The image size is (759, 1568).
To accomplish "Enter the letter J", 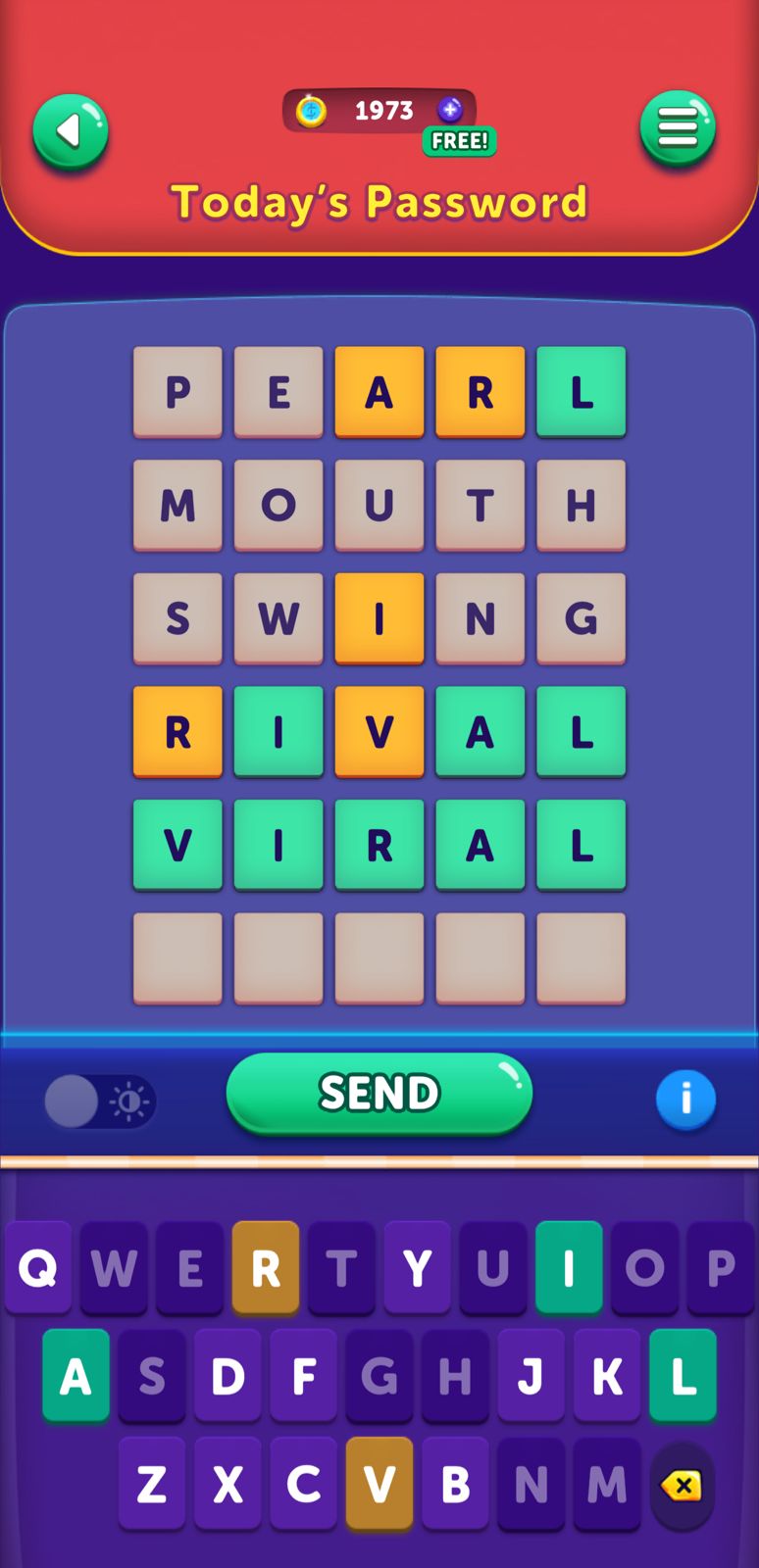I will [531, 1376].
